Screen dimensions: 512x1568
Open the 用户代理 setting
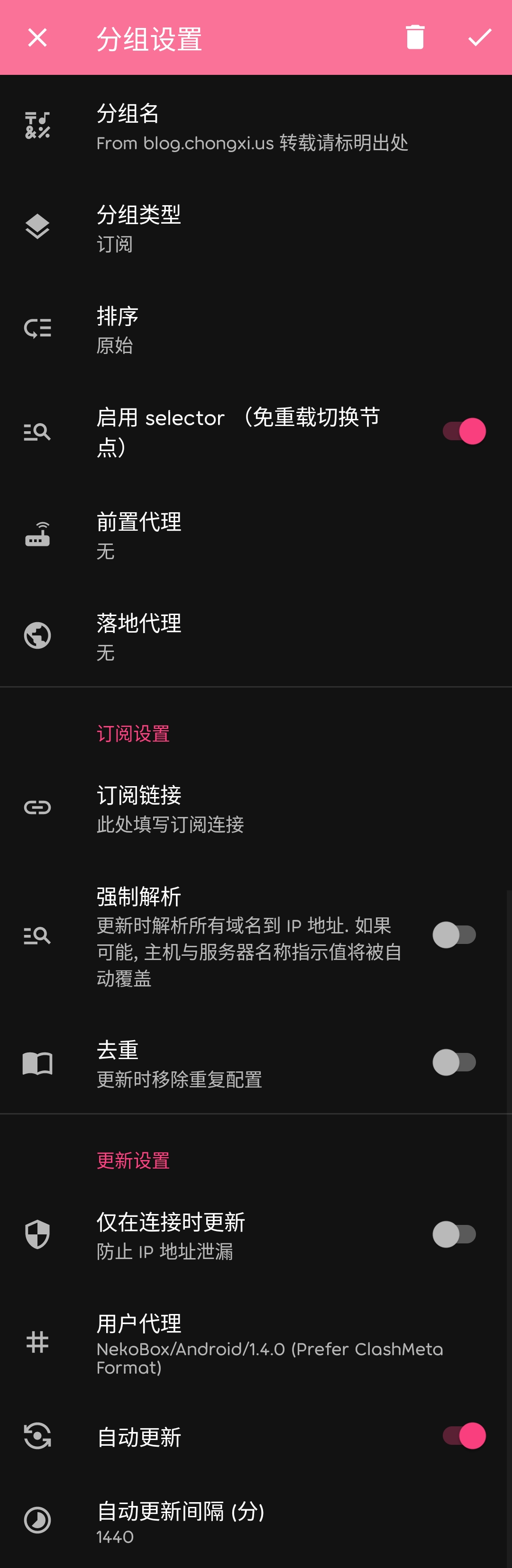pyautogui.click(x=252, y=1343)
